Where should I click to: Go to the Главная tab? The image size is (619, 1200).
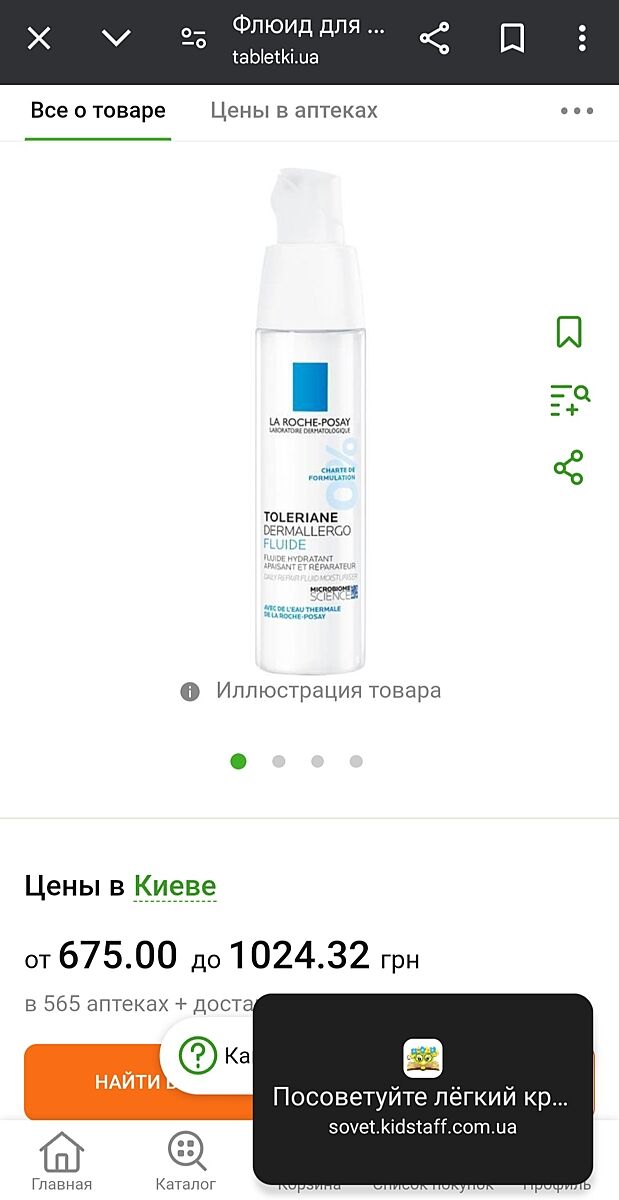[62, 1160]
